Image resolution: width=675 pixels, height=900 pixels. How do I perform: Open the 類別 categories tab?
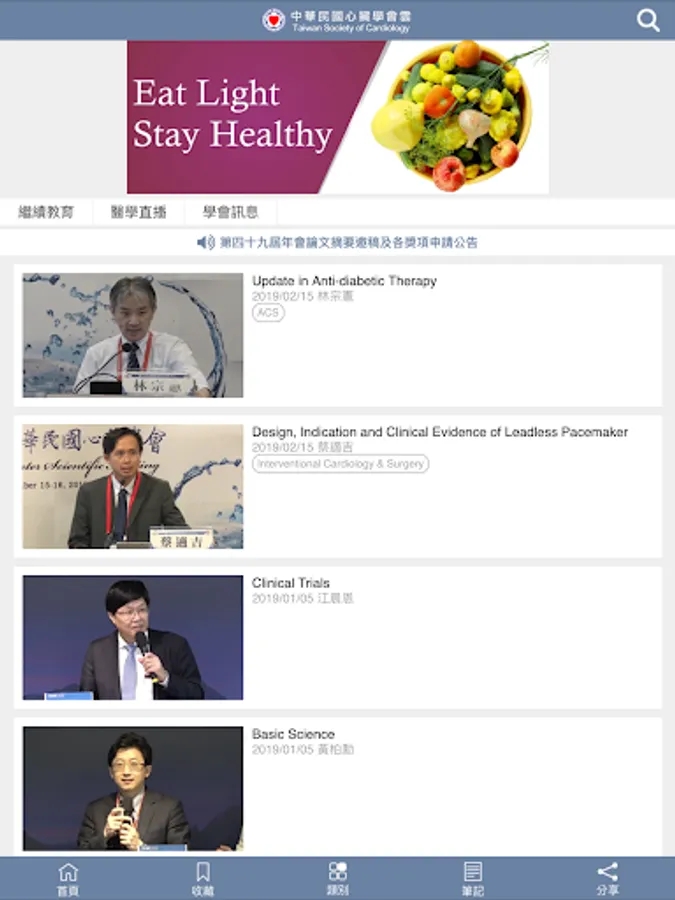(338, 879)
